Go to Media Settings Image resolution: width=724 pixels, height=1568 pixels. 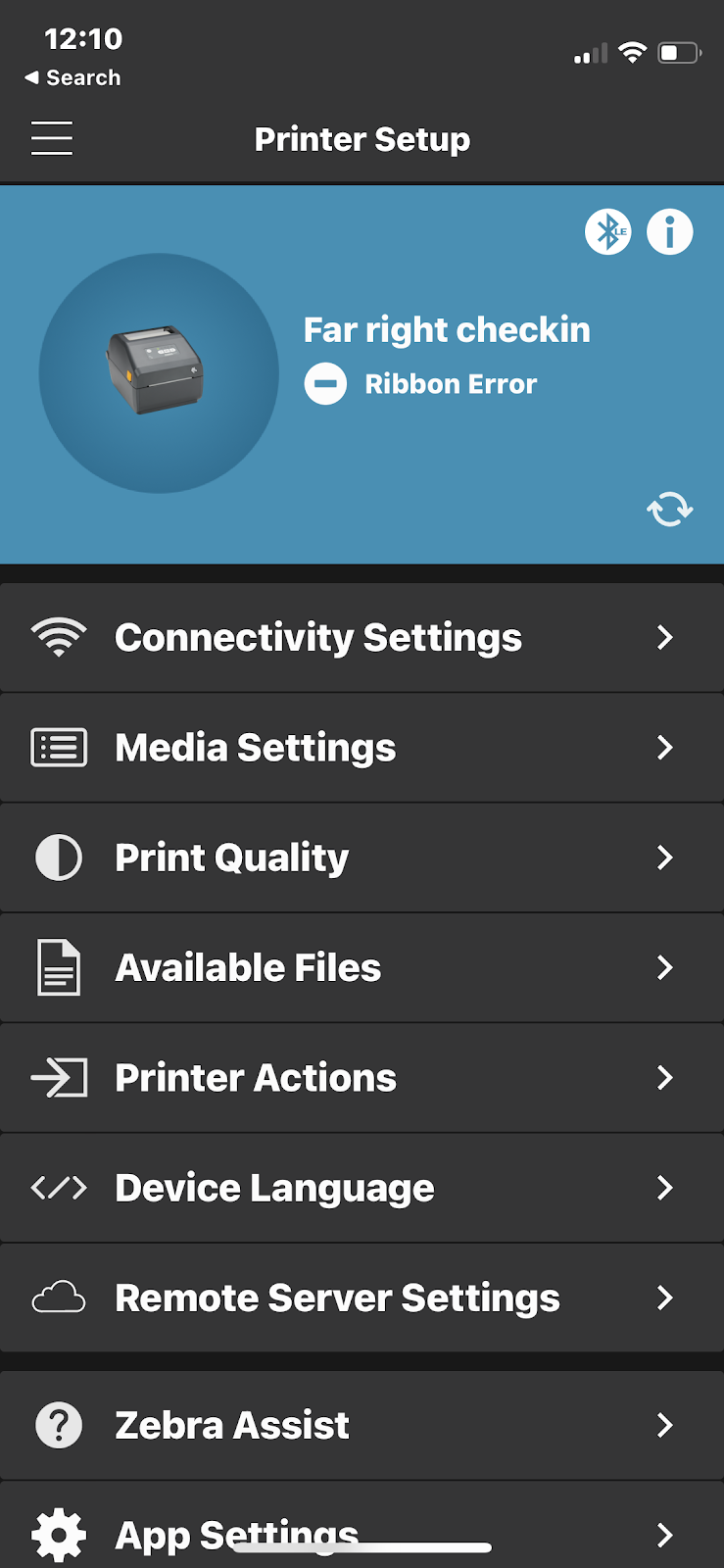(x=362, y=748)
